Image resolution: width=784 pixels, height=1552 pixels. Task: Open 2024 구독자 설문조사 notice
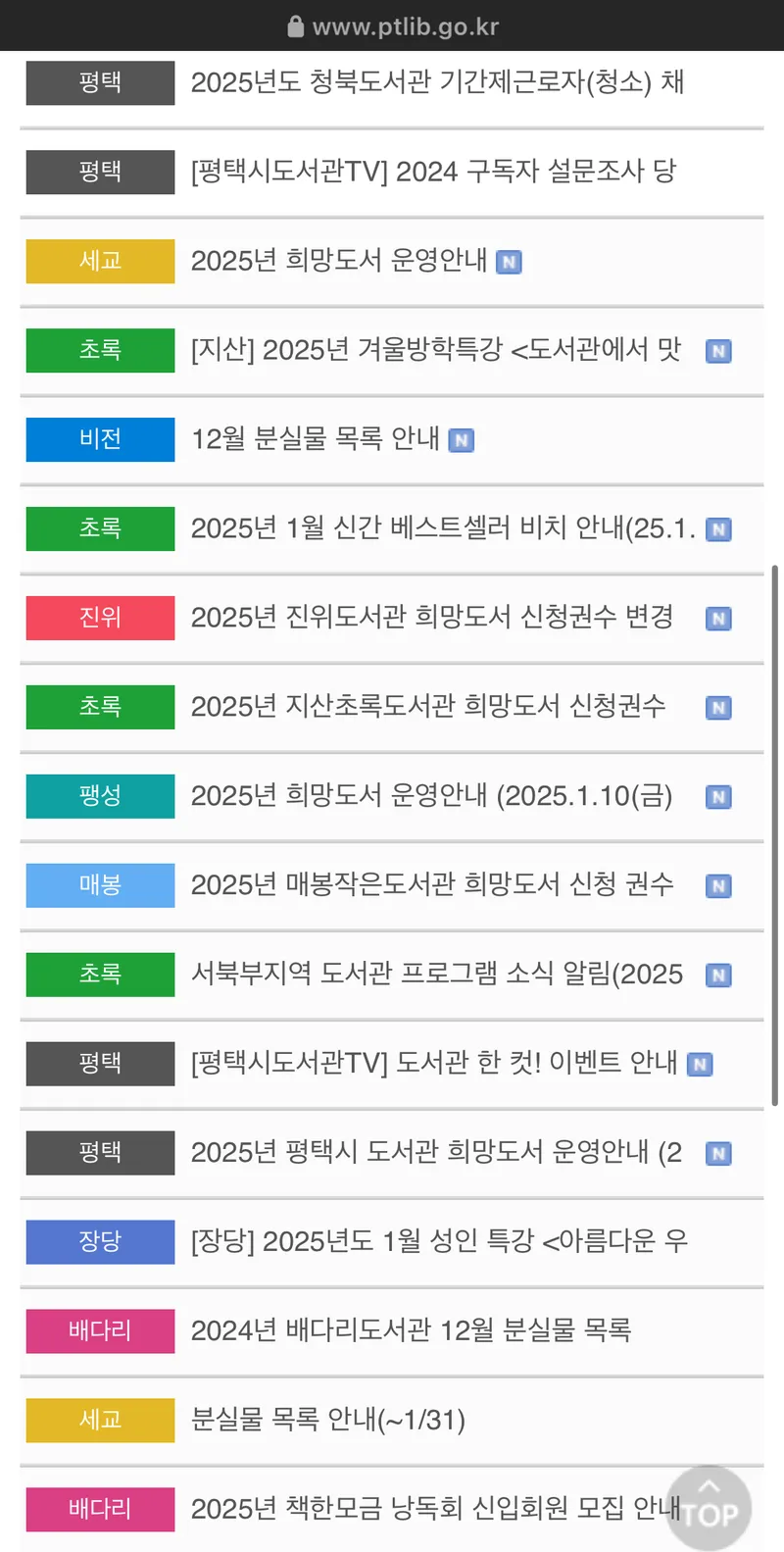(x=433, y=172)
